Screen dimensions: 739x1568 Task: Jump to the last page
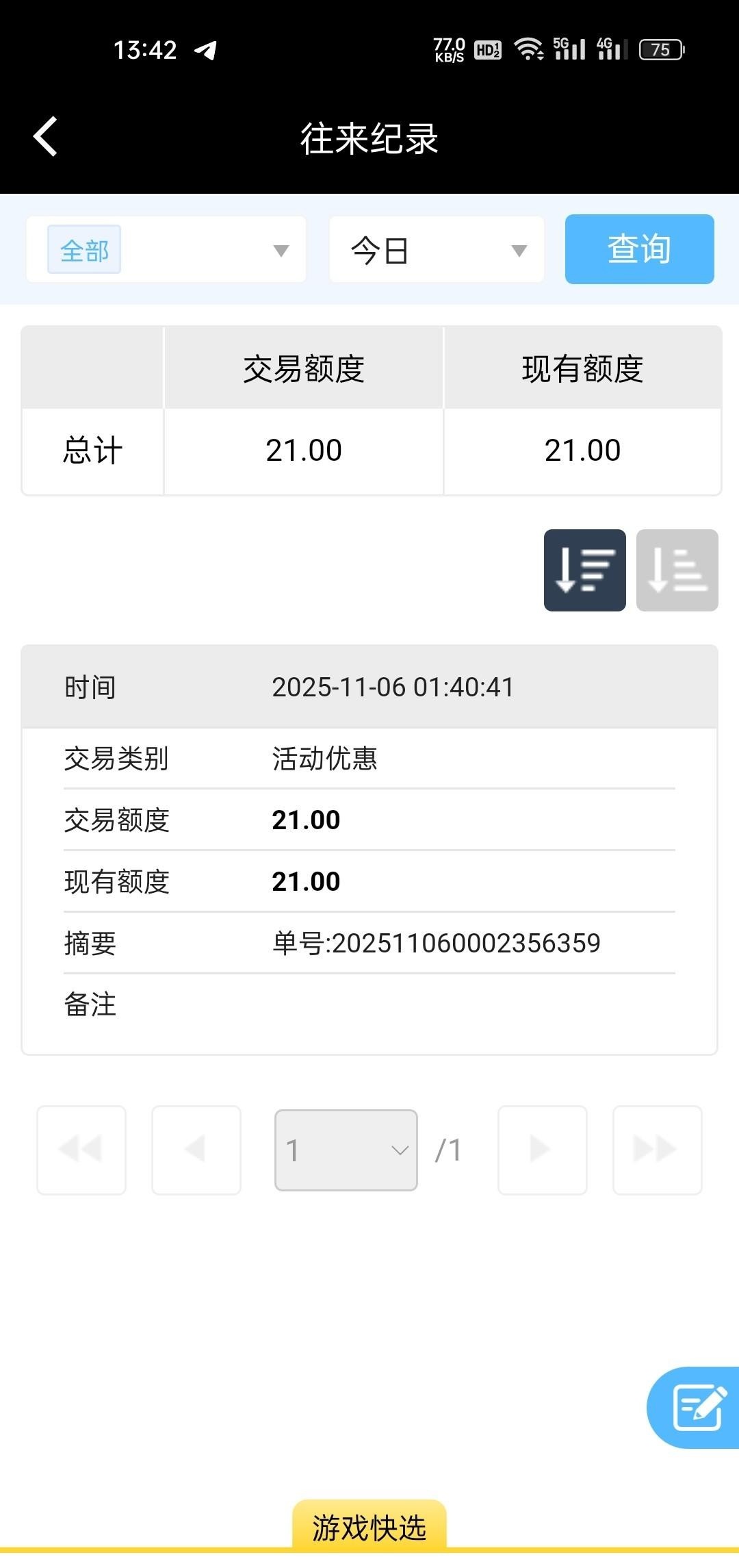click(657, 1150)
